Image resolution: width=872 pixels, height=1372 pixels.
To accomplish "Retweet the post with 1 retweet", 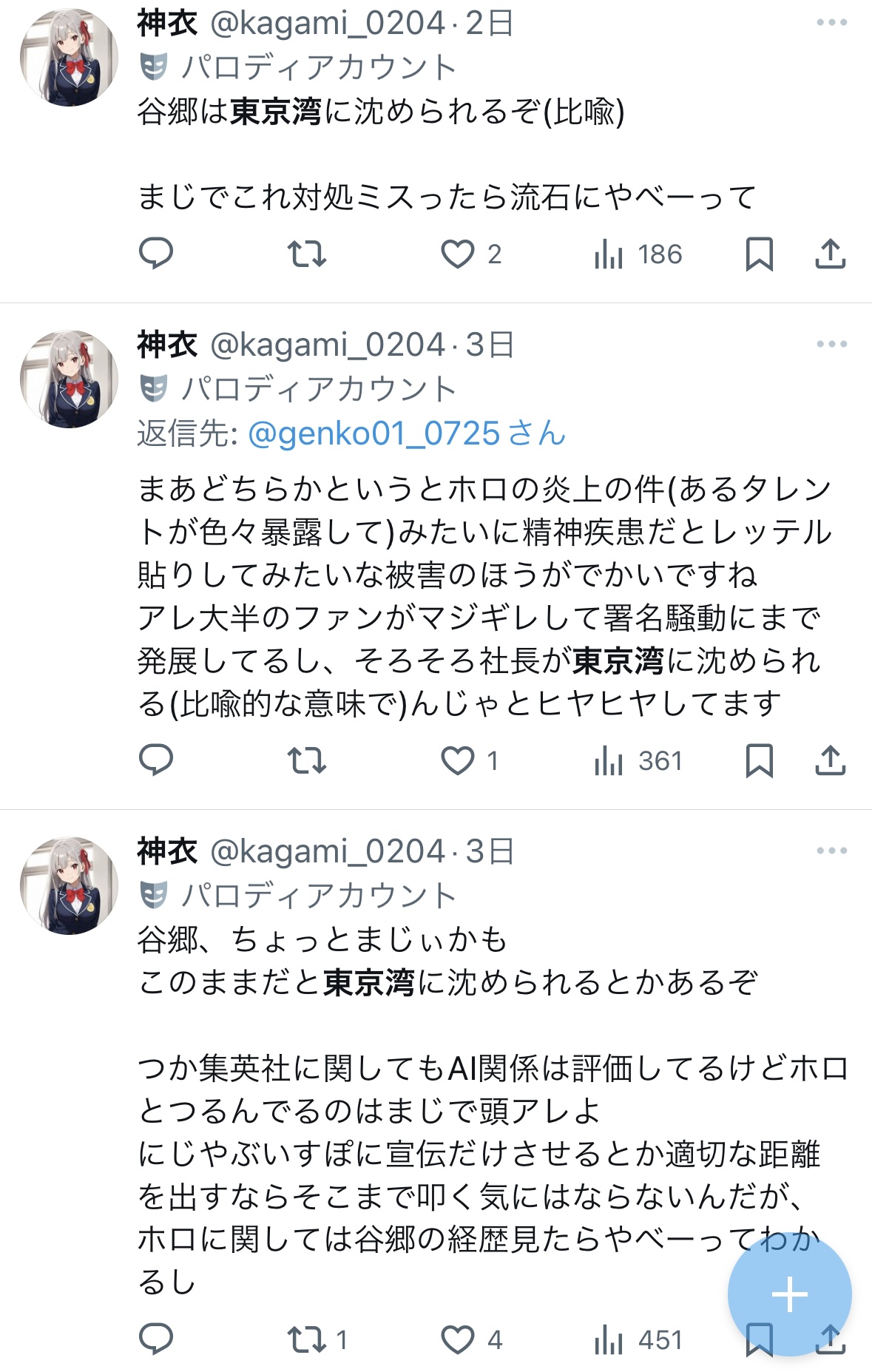I will [307, 1339].
